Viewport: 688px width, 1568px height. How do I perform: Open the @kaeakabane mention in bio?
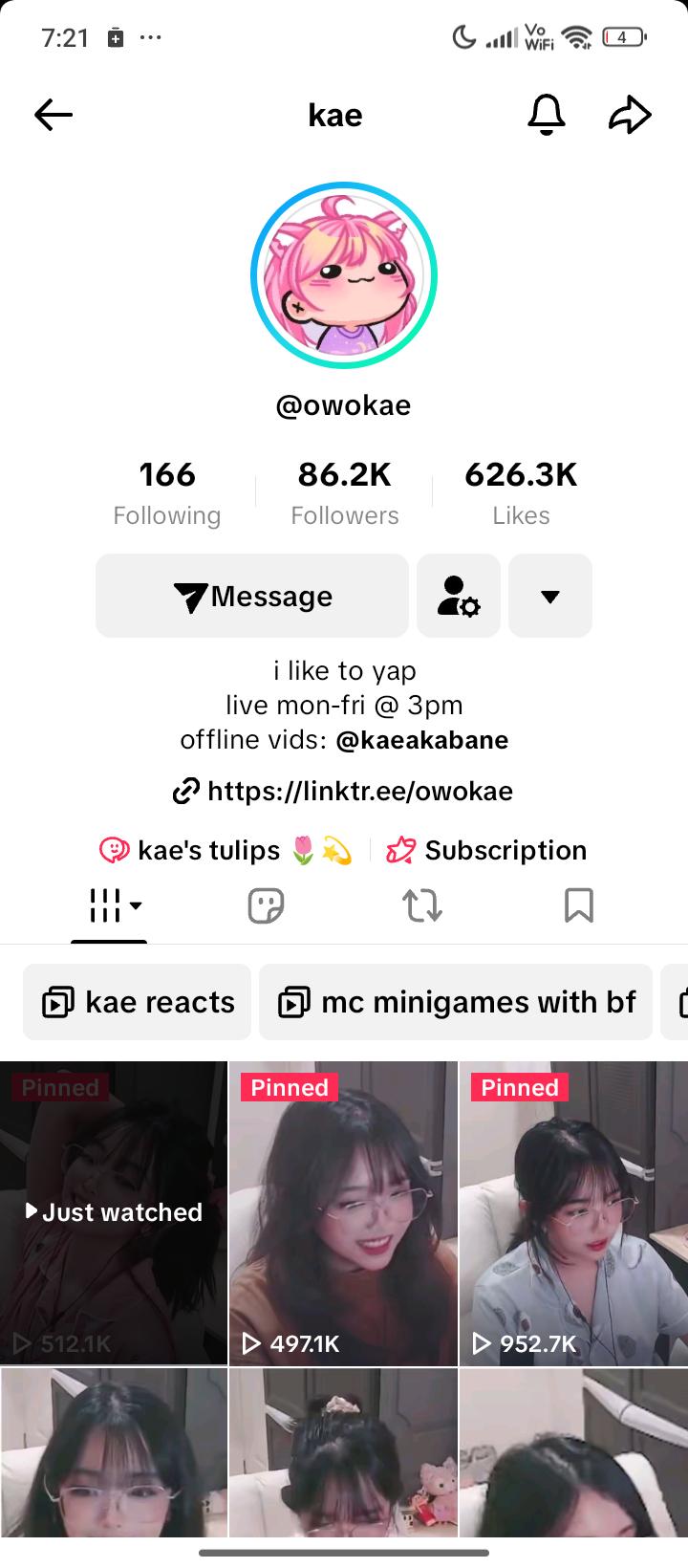421,740
